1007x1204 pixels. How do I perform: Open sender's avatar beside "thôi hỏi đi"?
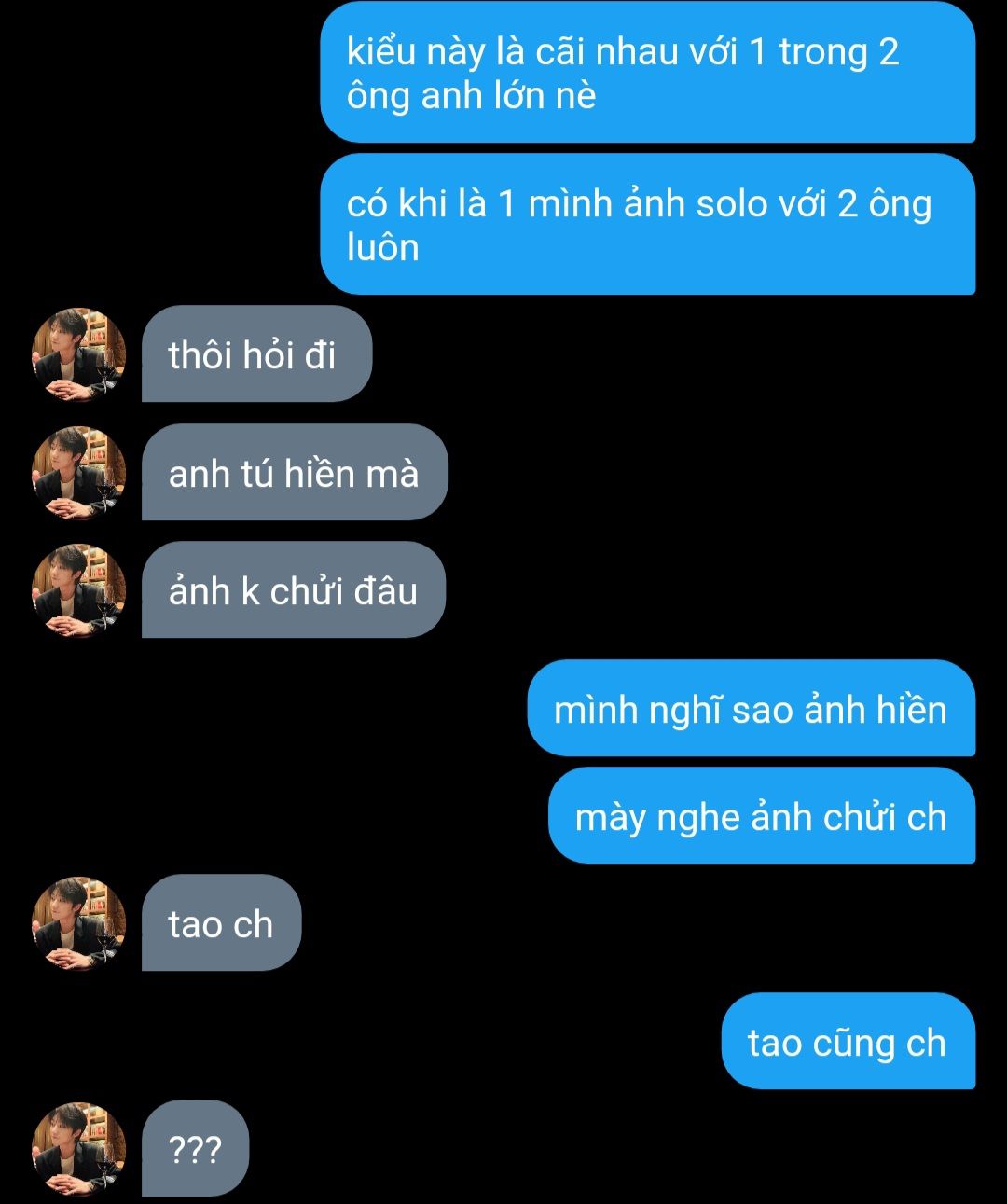coord(78,354)
